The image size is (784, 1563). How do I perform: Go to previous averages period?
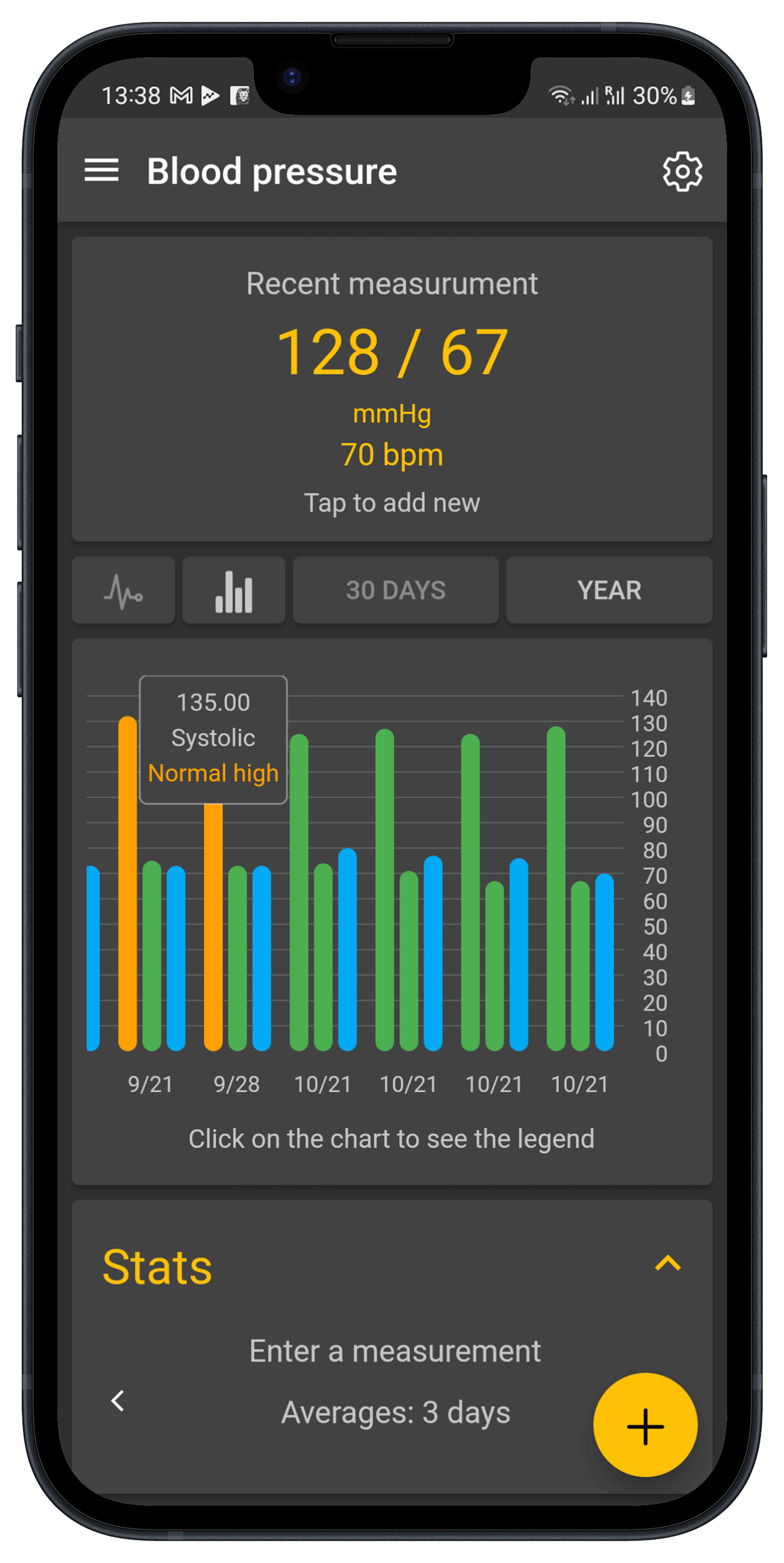pos(118,1401)
